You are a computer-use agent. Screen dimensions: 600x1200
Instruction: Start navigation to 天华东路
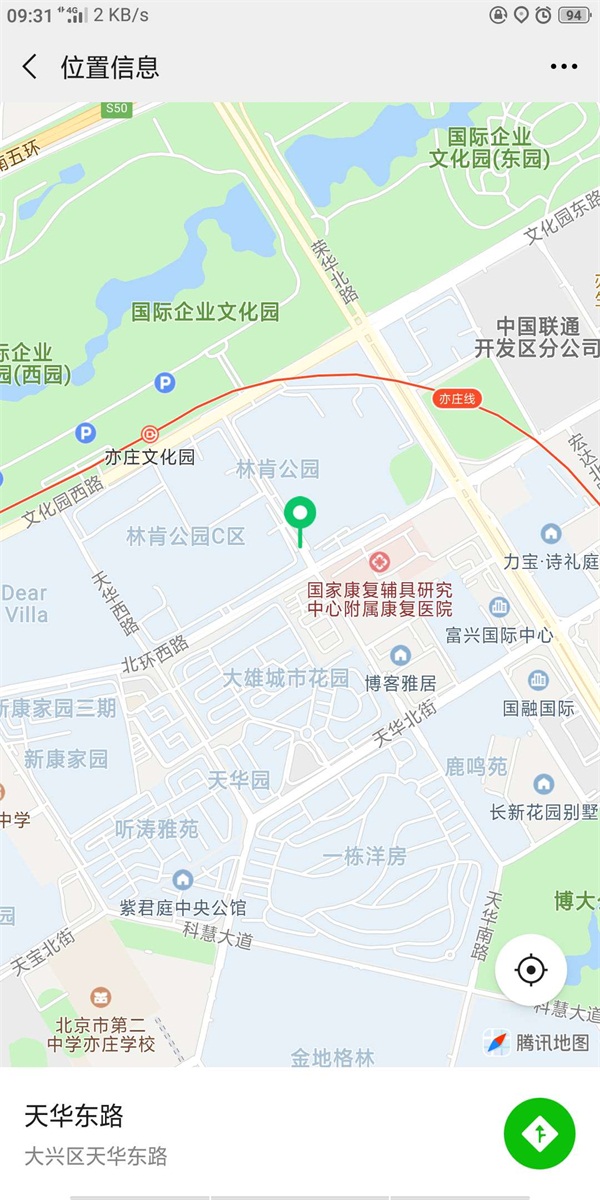539,1133
